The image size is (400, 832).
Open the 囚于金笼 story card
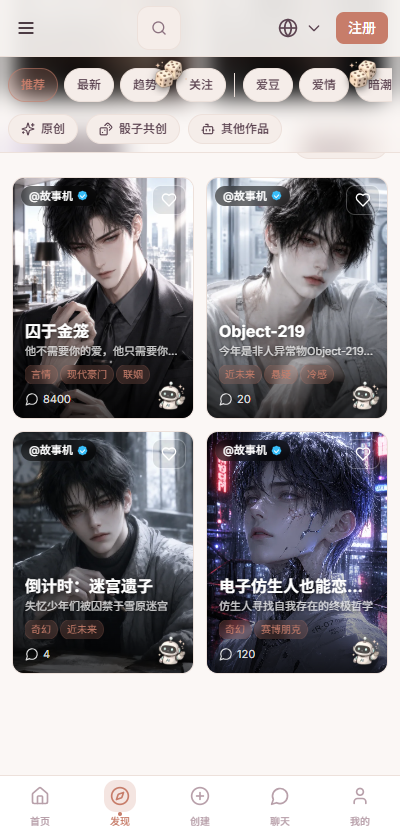103,298
